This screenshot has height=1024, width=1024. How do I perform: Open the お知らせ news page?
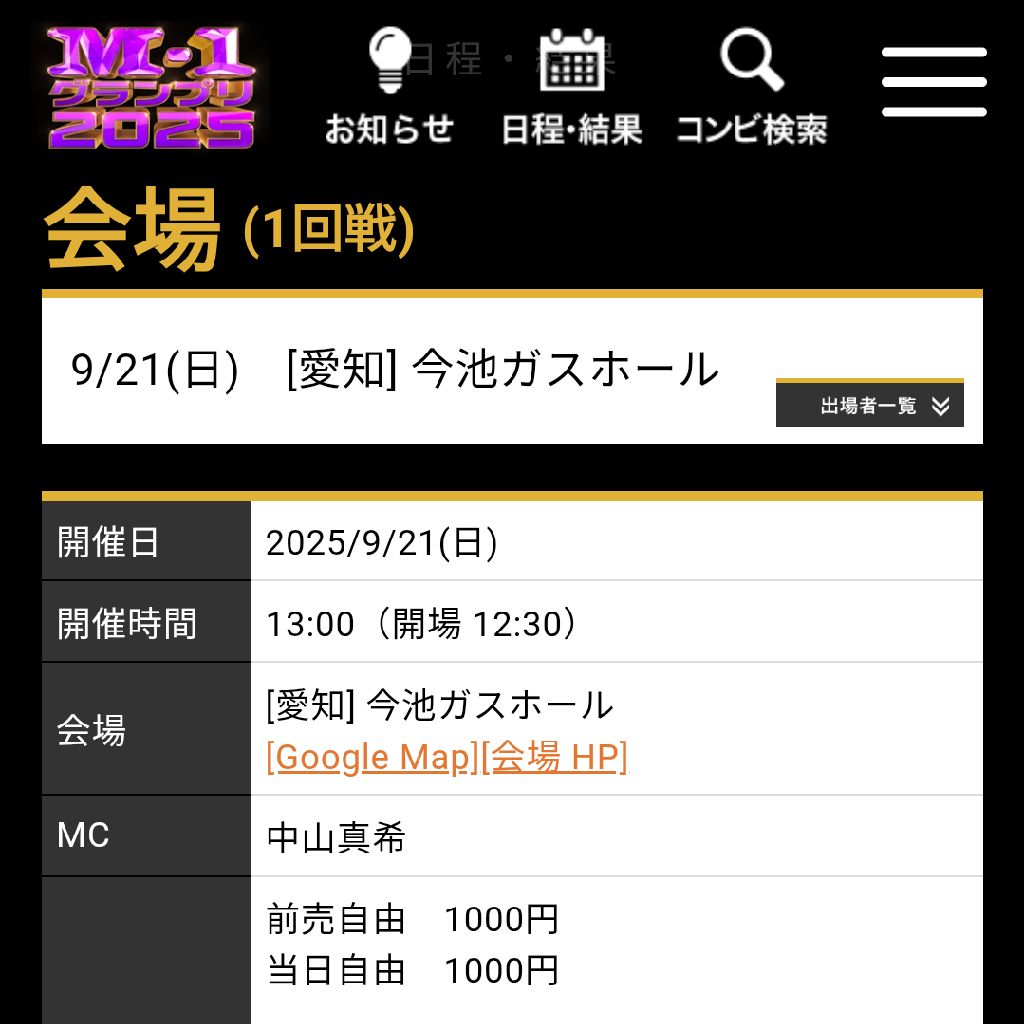point(389,88)
